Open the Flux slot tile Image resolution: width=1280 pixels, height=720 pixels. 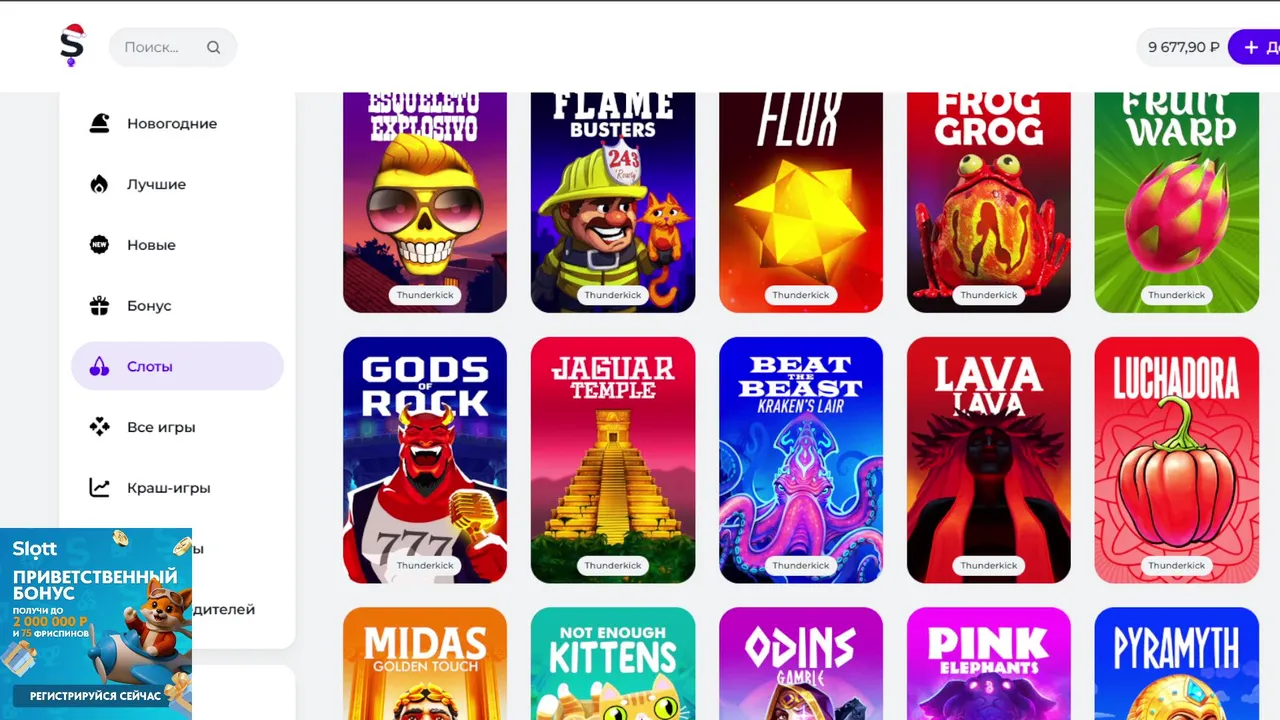coord(801,200)
